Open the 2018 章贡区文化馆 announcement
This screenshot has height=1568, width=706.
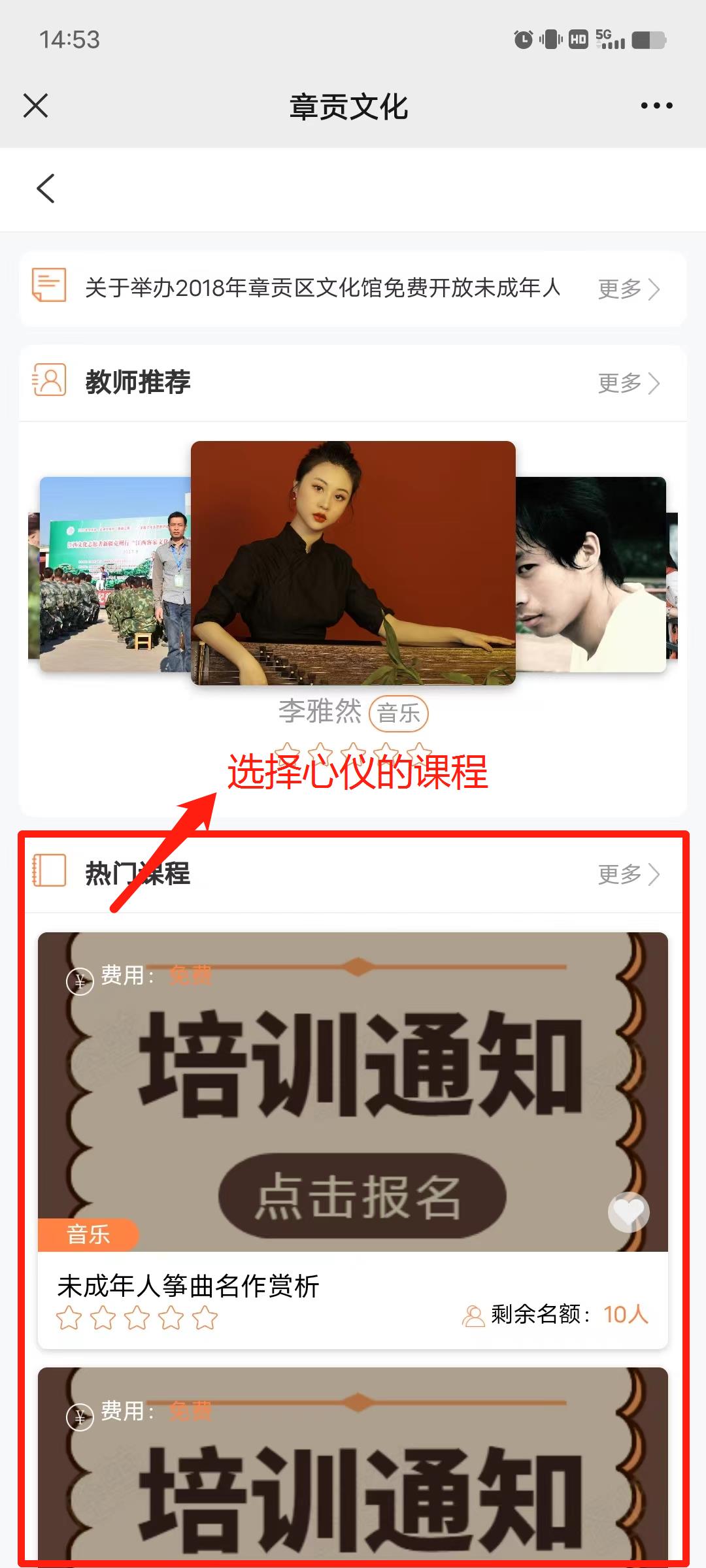(x=322, y=288)
